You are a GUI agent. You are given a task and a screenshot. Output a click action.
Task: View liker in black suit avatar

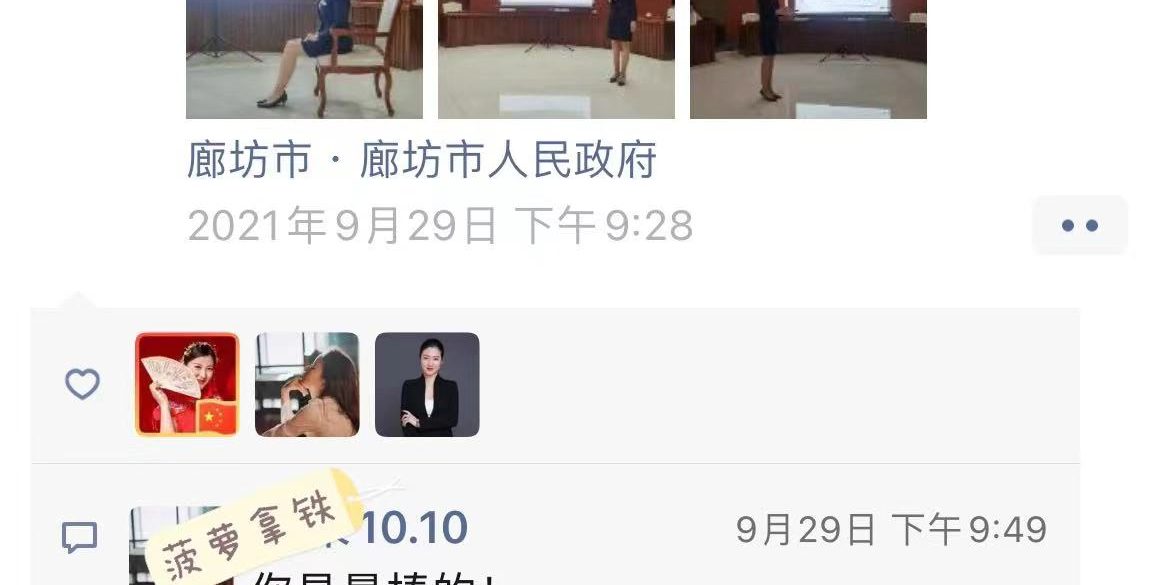(x=427, y=384)
